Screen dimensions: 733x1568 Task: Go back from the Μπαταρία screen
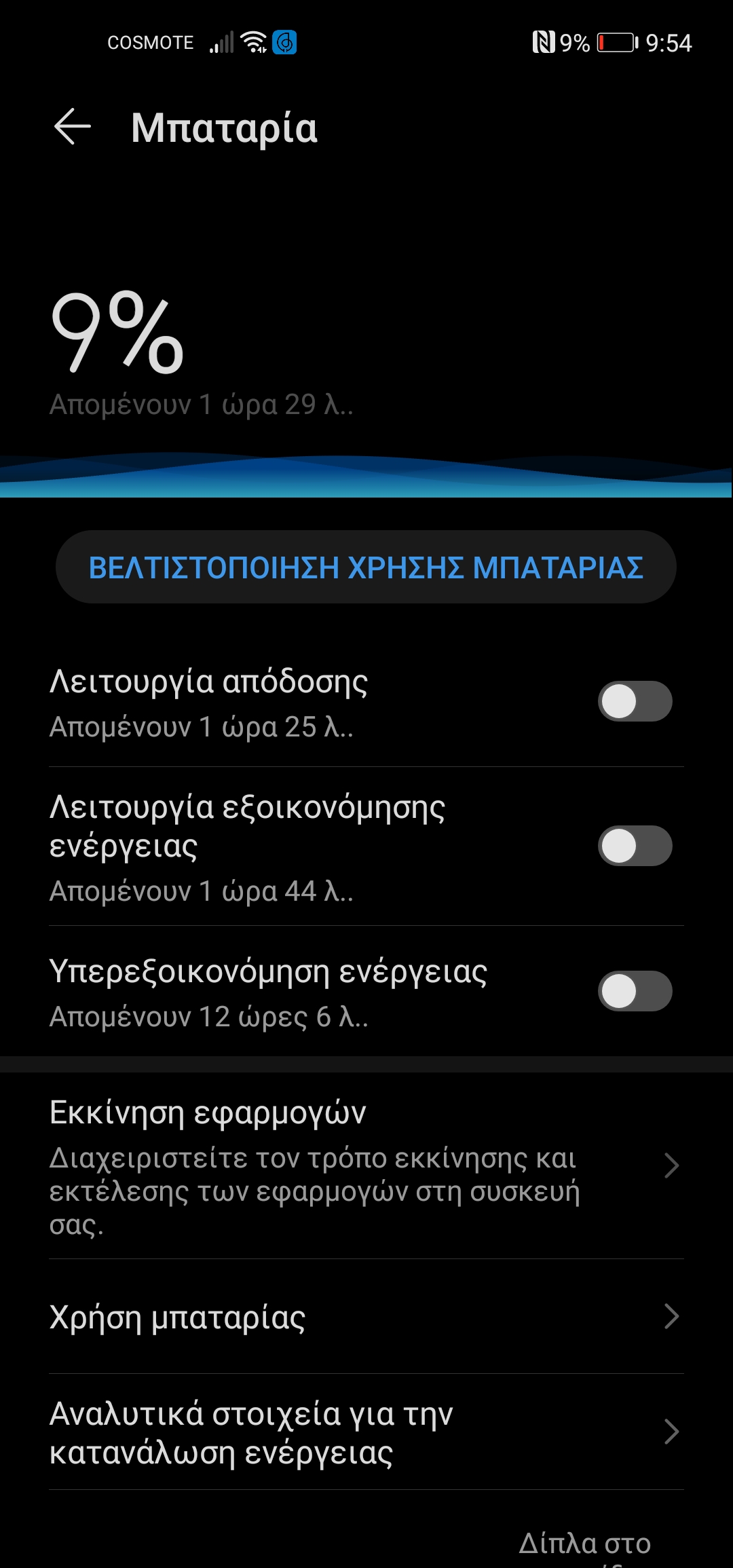(73, 127)
